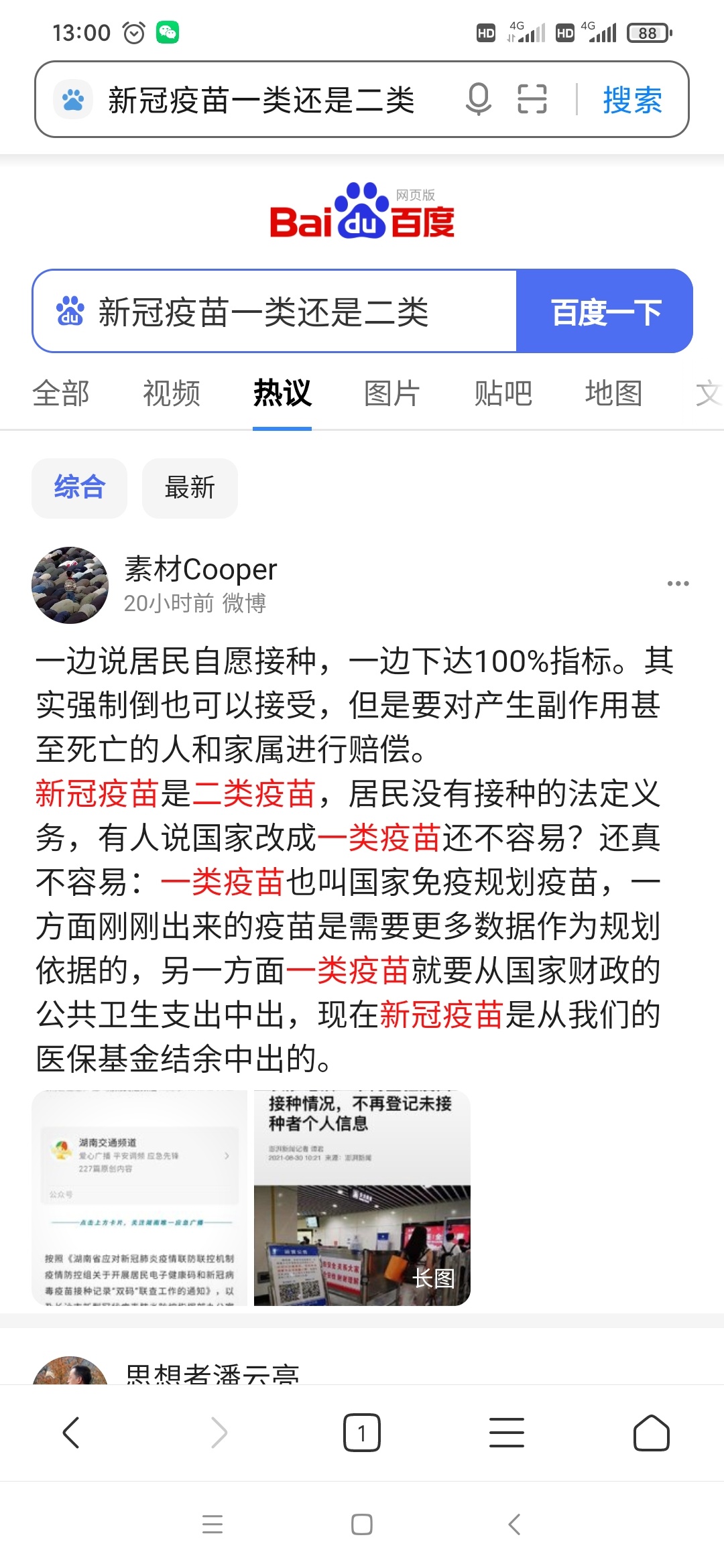Go to the browser home page
The image size is (724, 1568).
pos(651,1433)
